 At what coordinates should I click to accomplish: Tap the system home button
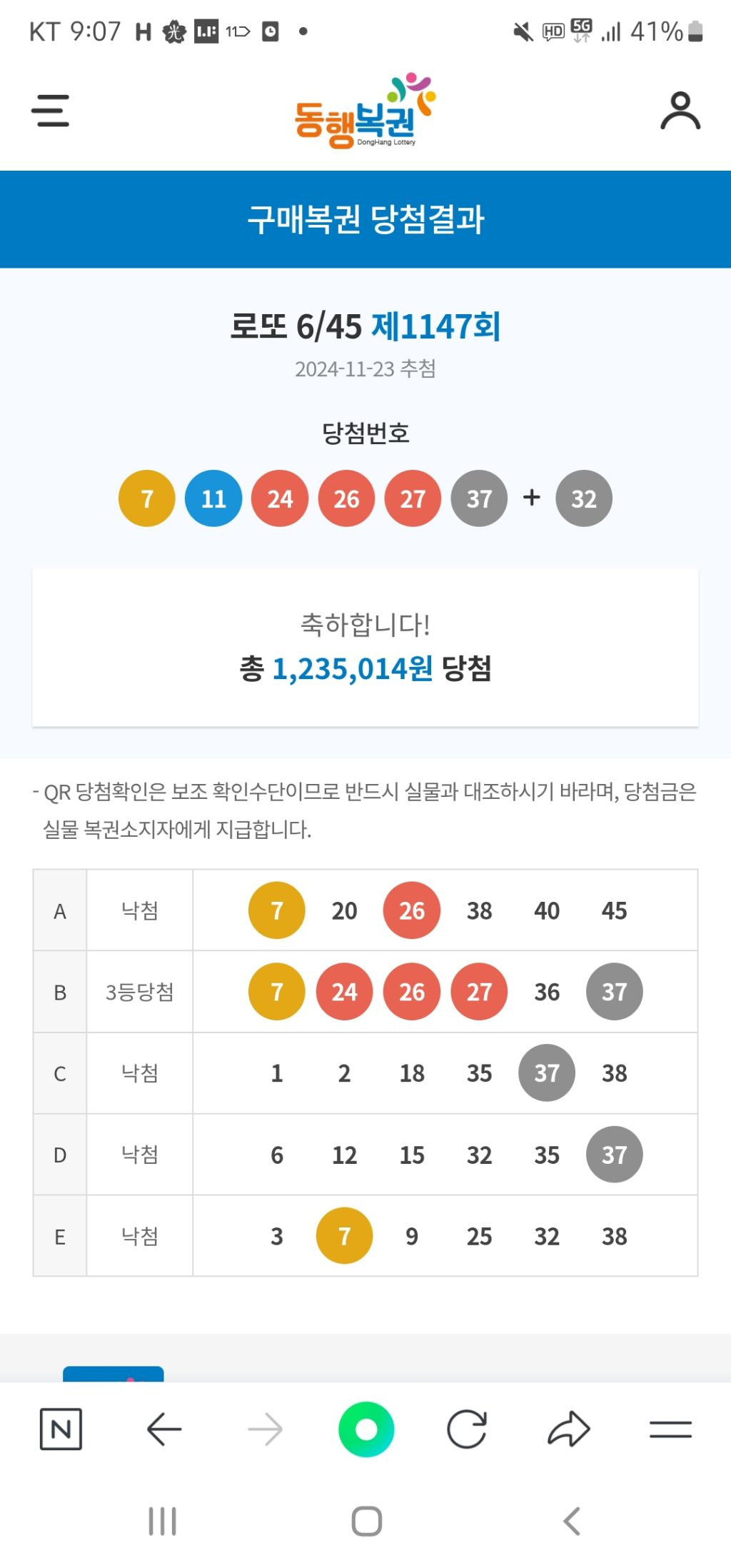pos(366,1521)
